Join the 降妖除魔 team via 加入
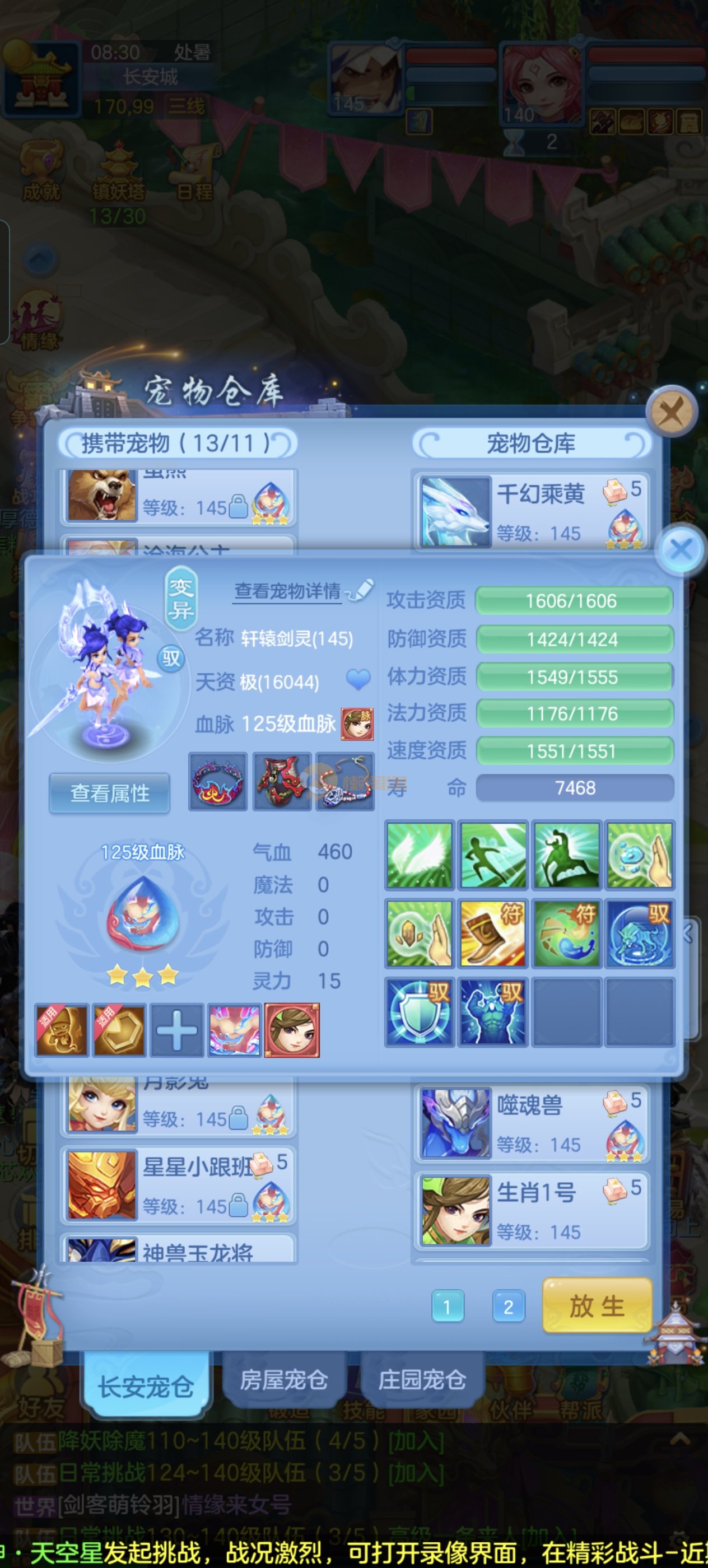 [x=416, y=1441]
